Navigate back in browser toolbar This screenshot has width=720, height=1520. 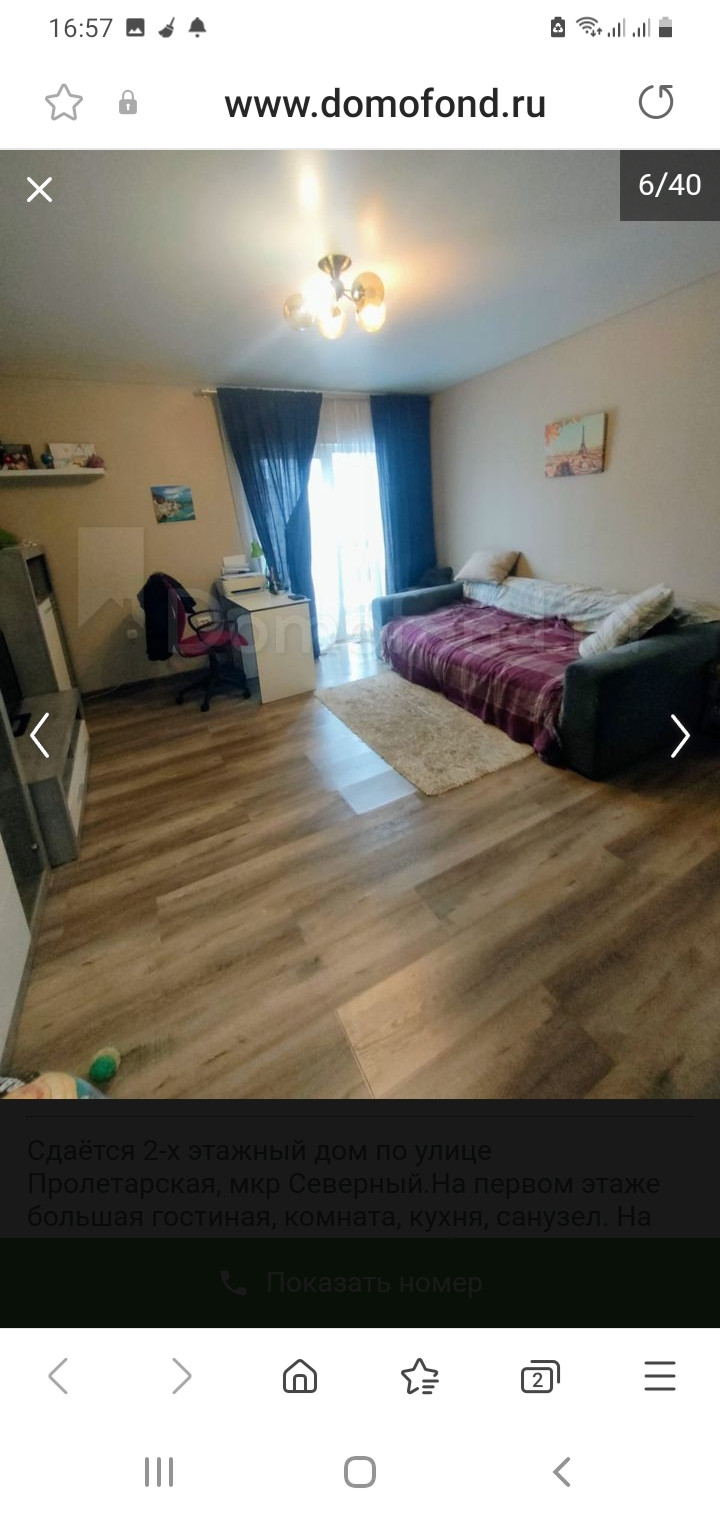(59, 1377)
